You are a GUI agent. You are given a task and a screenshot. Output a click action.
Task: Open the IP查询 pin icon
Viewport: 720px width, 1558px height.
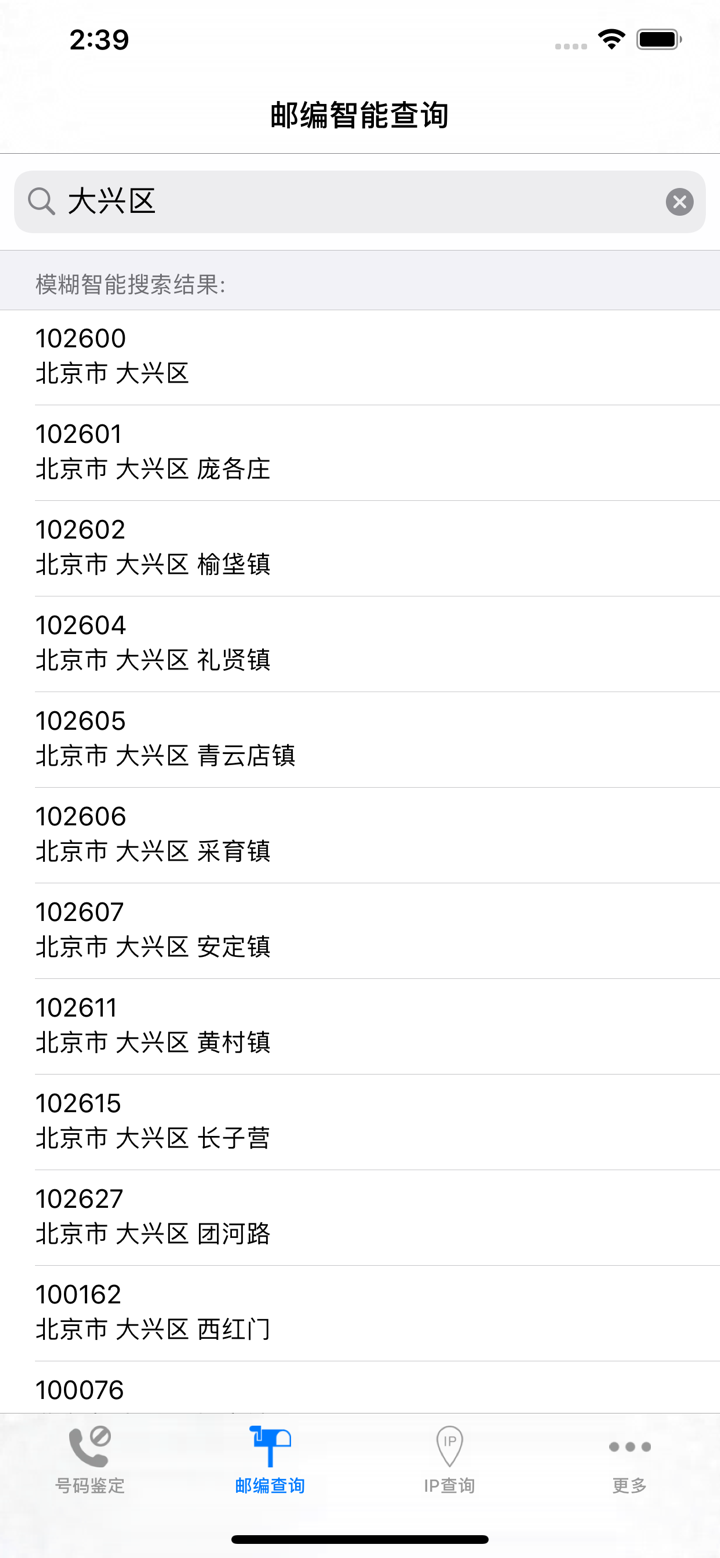pos(449,1443)
